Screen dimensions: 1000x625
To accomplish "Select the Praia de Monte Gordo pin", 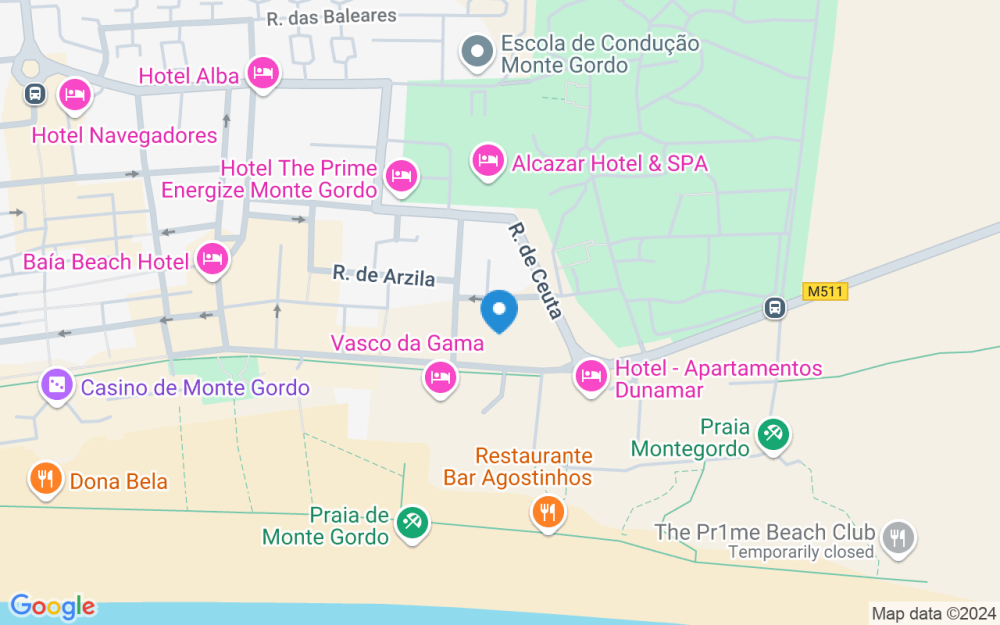I will 412,525.
